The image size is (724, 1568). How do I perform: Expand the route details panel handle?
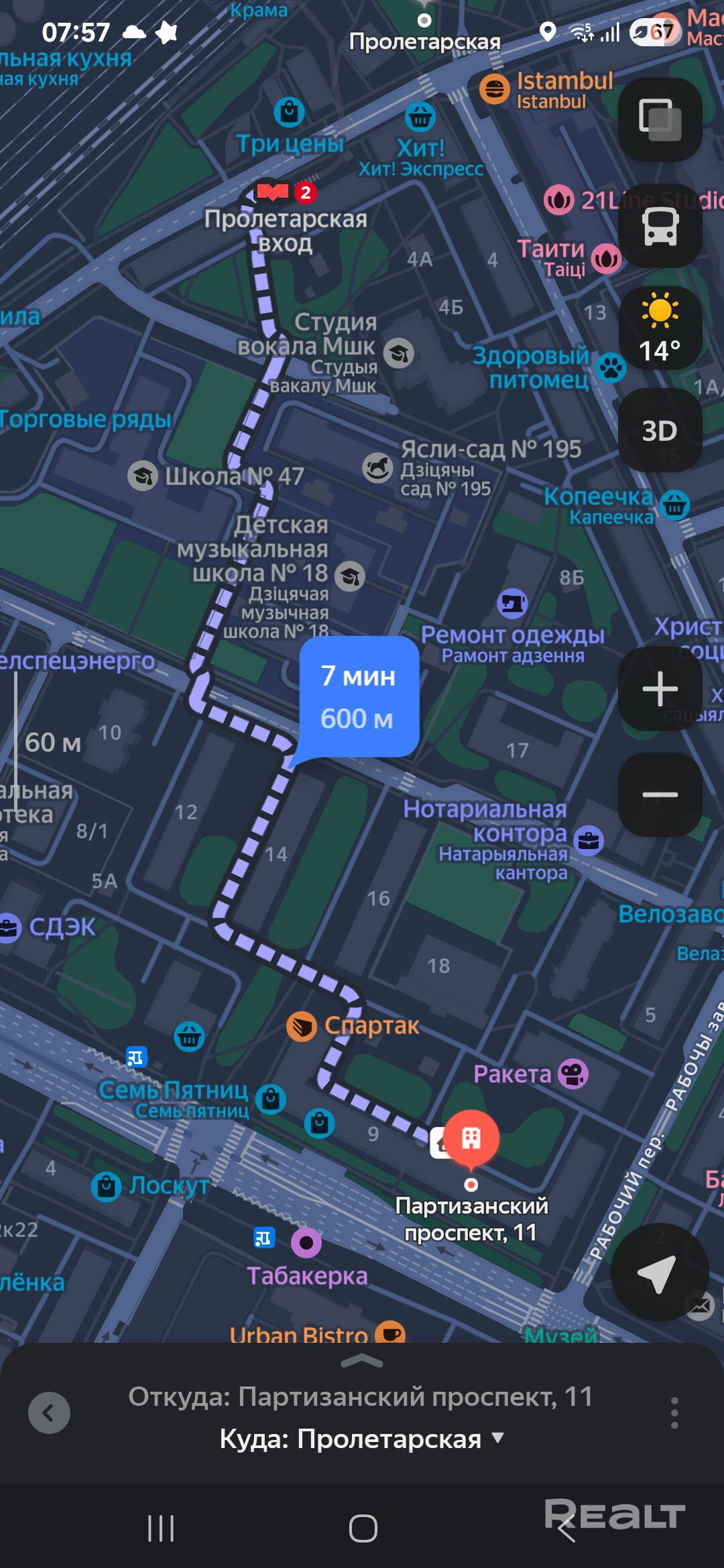(x=362, y=1361)
